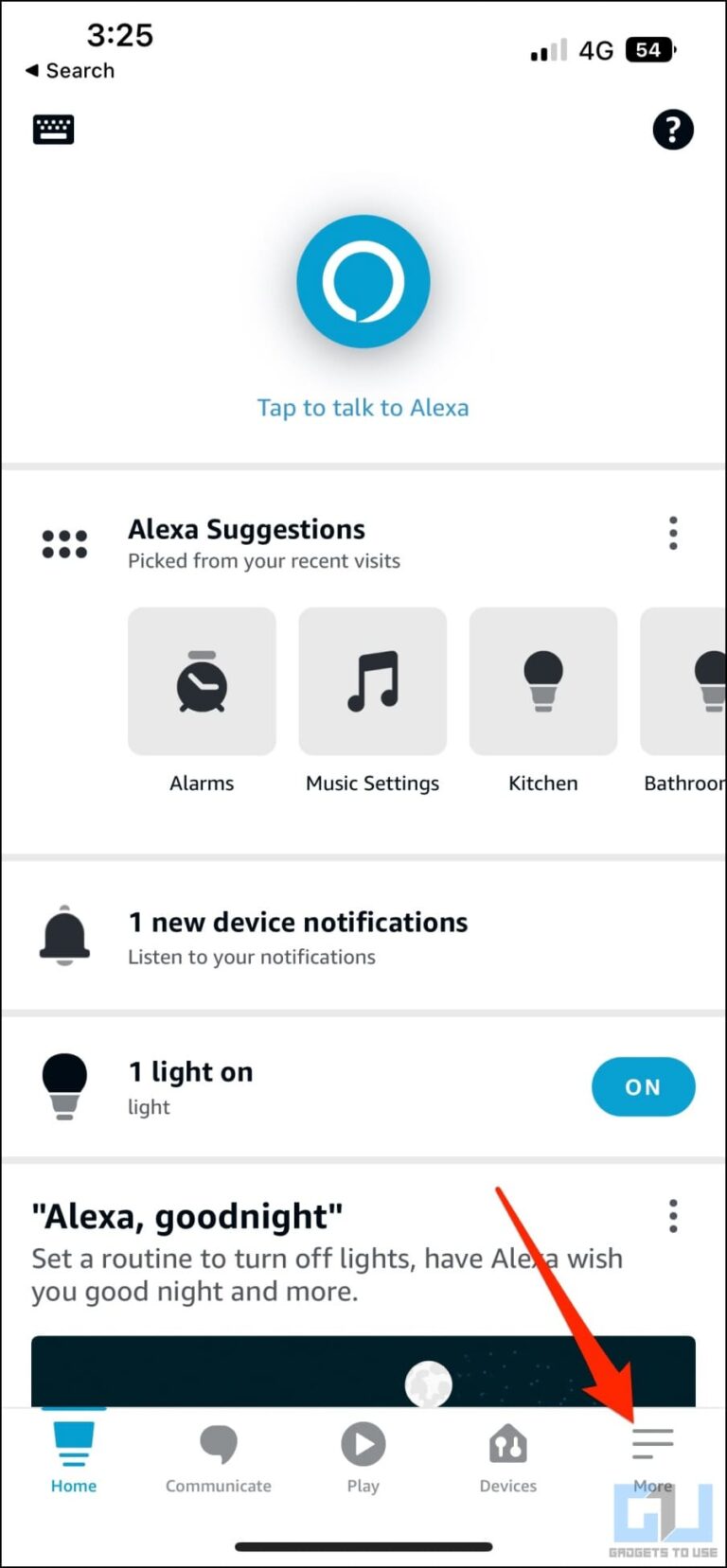The height and width of the screenshot is (1568, 727).
Task: Tap the light bulb beside 1 light on
Action: (63, 1086)
